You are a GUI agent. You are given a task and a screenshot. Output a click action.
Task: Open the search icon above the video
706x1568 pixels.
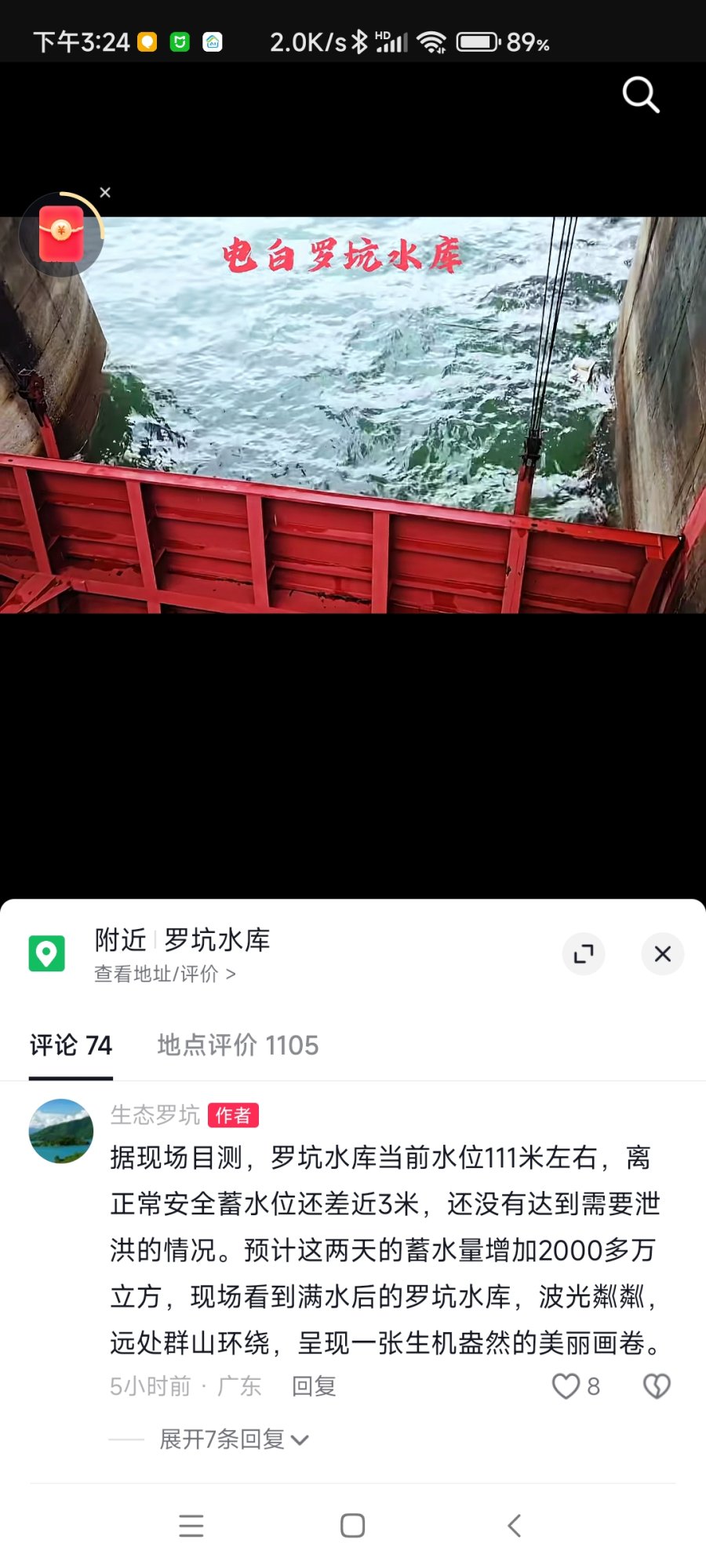640,95
